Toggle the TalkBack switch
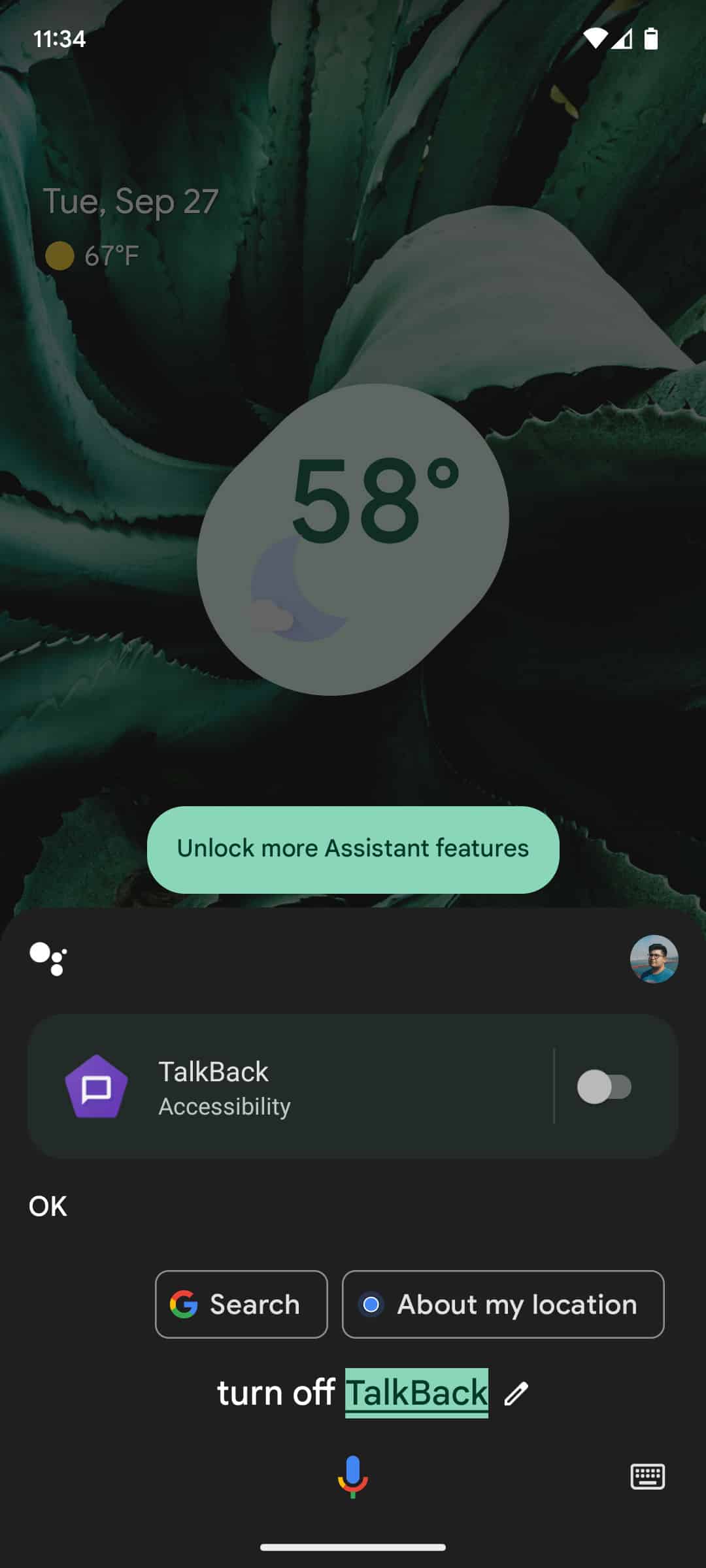 tap(604, 1087)
